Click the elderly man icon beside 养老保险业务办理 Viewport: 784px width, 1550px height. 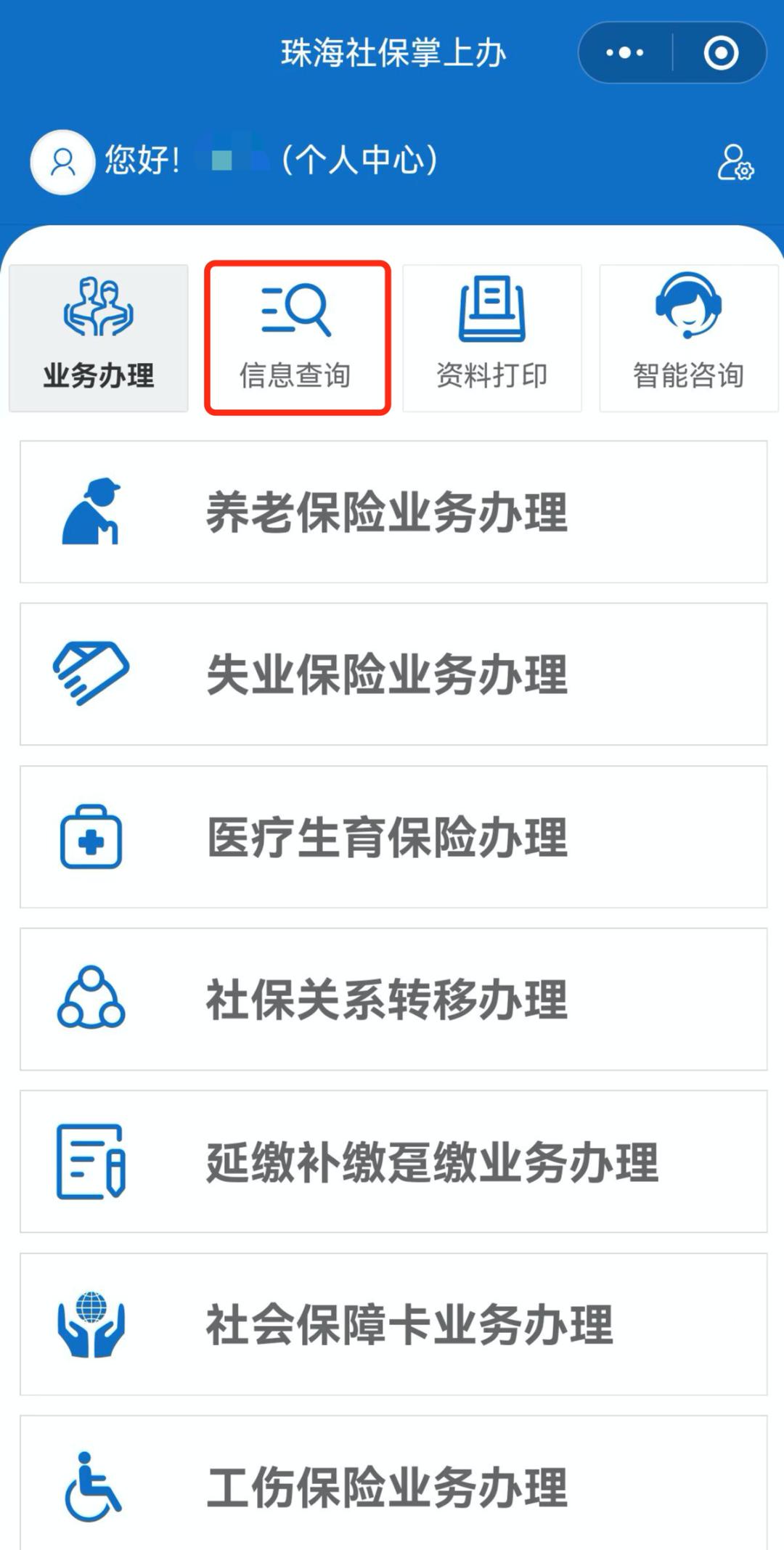(x=91, y=510)
